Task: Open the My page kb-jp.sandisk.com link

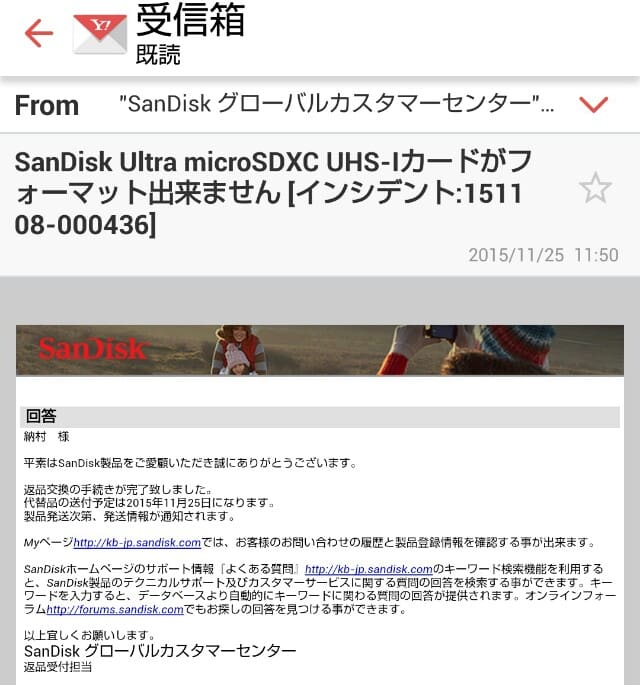Action: click(x=137, y=543)
